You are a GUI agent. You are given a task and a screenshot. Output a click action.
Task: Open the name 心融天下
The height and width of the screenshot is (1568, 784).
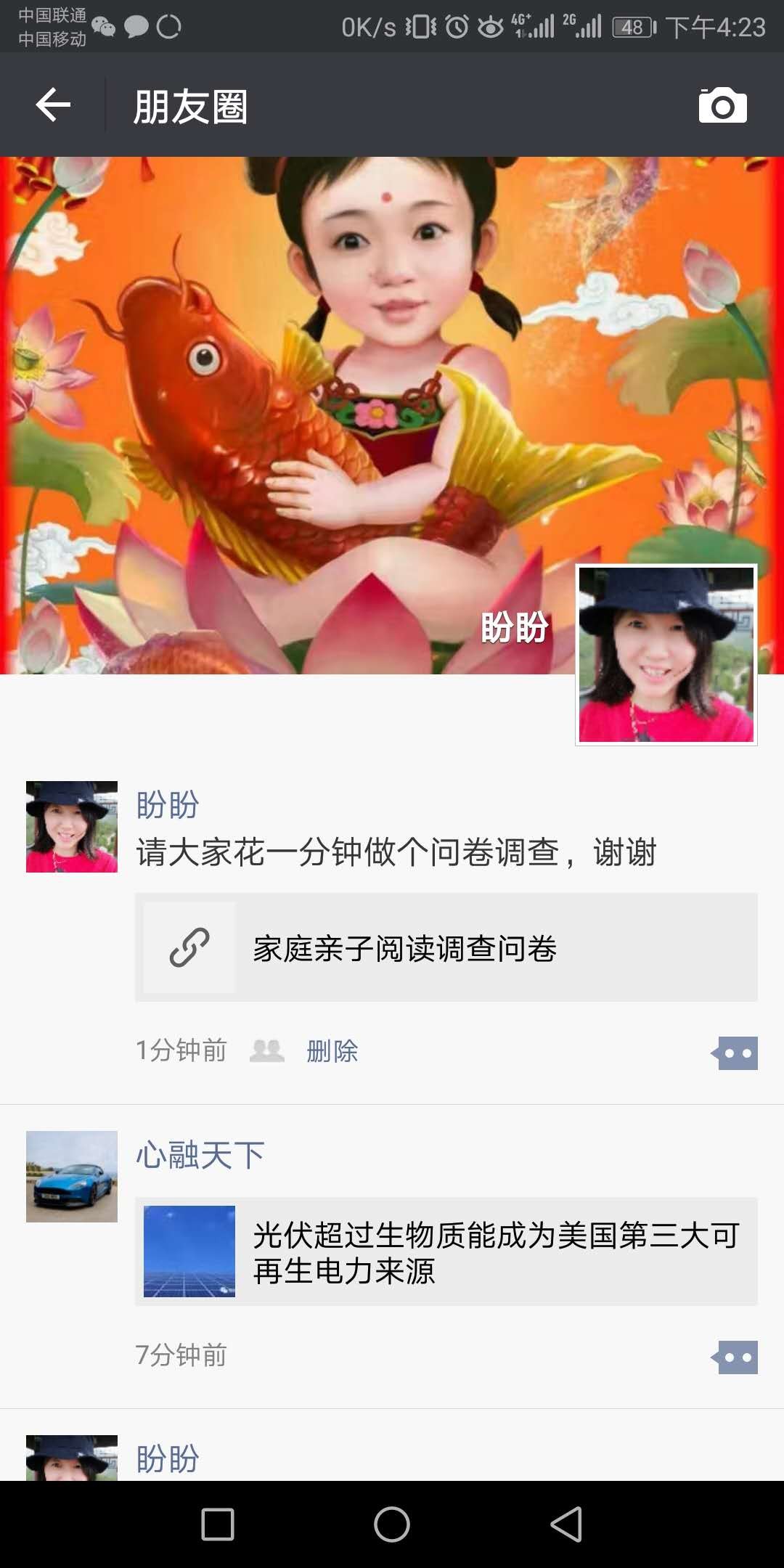200,1155
